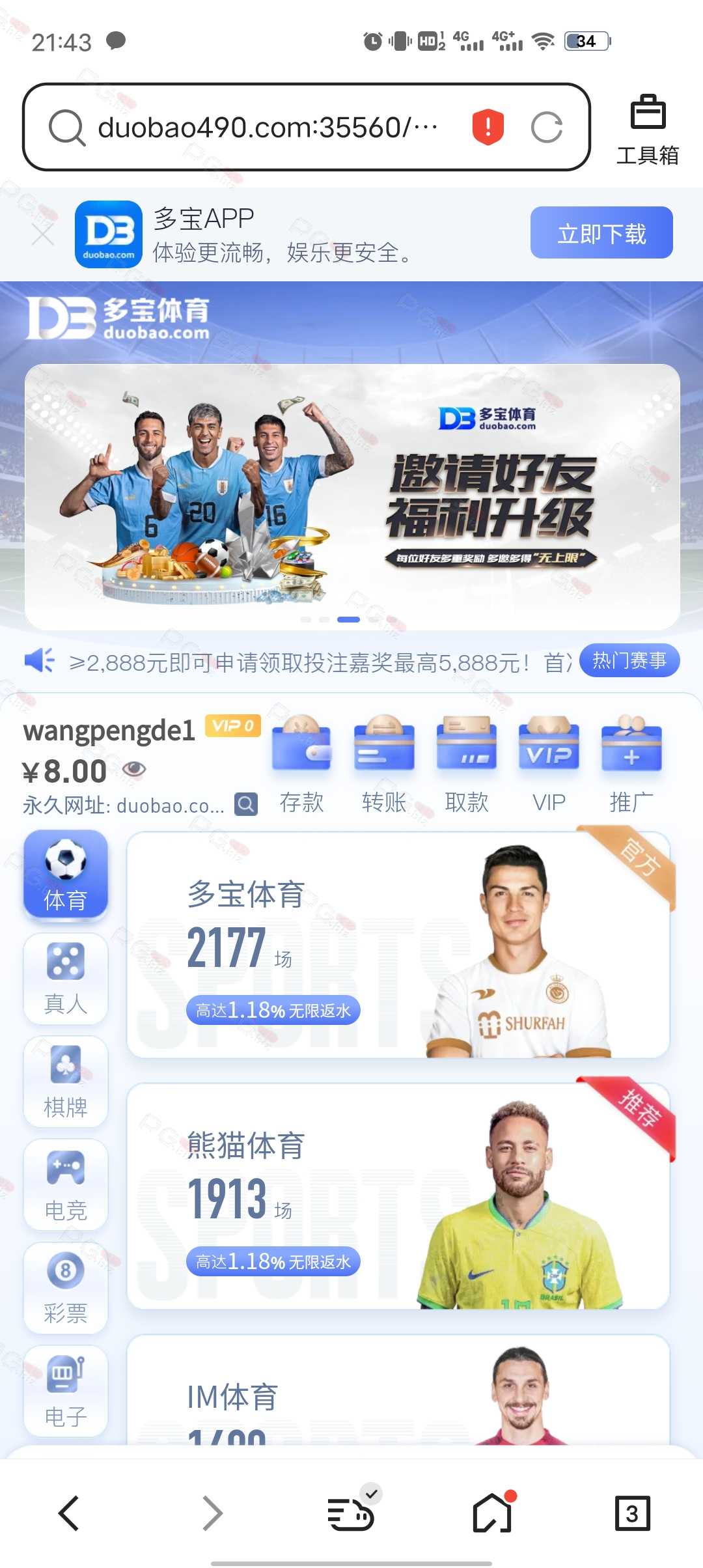Switch to the 棋牌 category
The image size is (703, 1568).
point(66,1082)
